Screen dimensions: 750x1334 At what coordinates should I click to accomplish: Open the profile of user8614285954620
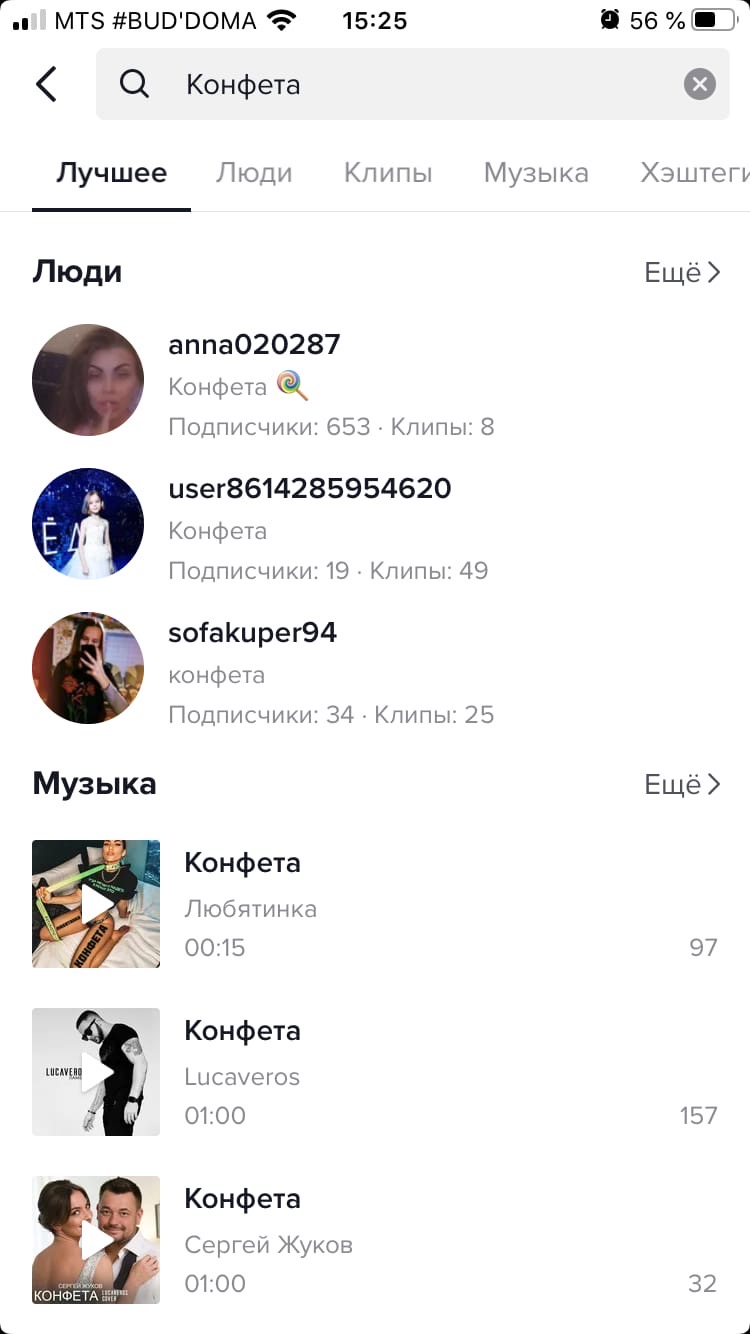309,489
